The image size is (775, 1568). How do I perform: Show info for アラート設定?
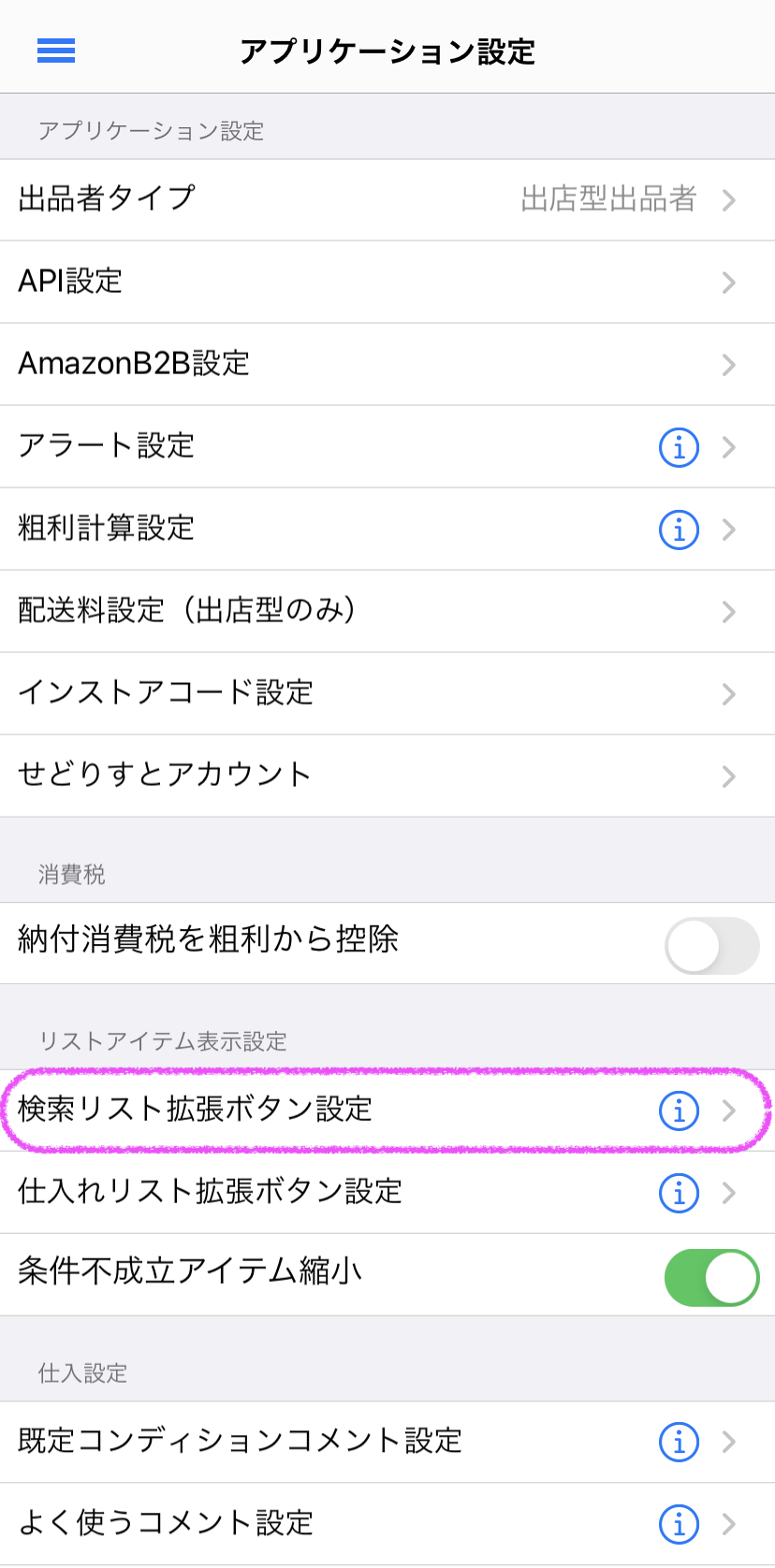click(x=679, y=447)
